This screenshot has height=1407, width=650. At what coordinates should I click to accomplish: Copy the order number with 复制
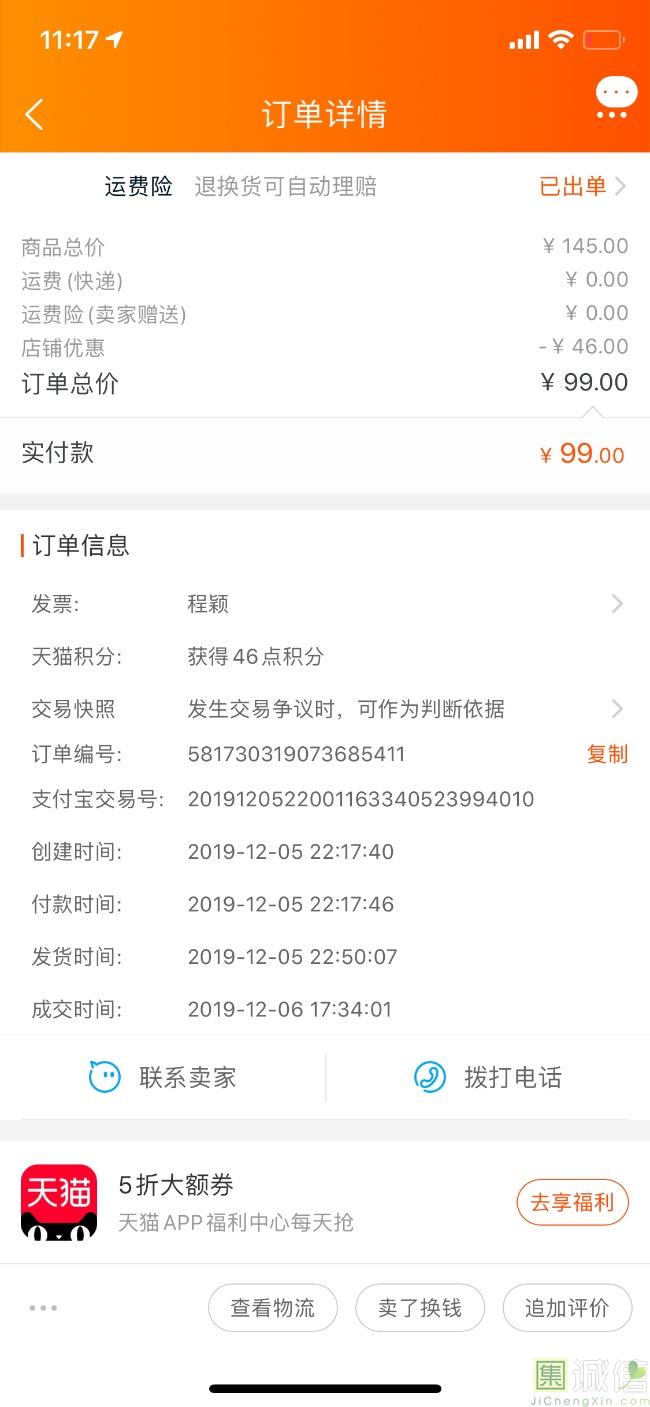point(607,754)
